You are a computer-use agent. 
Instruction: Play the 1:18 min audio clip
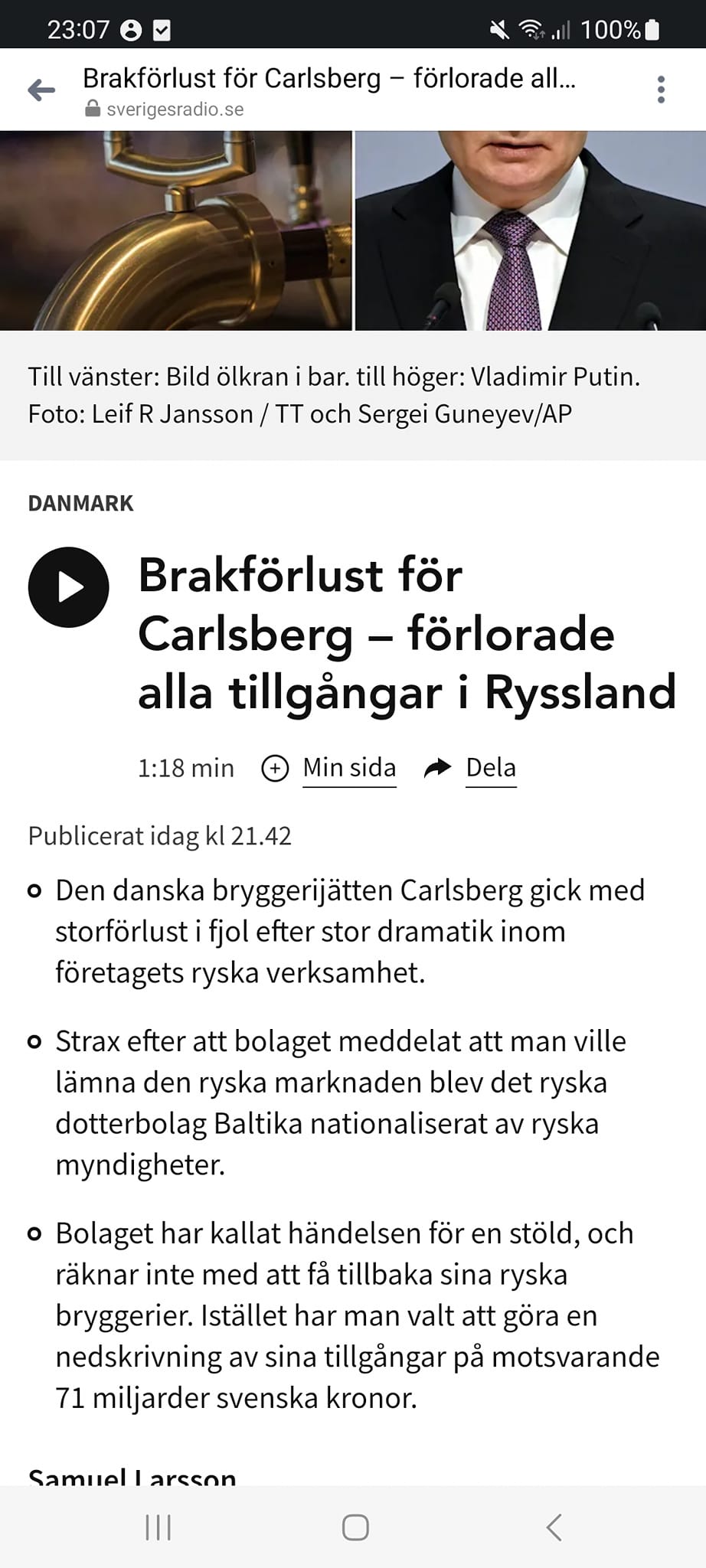(69, 588)
